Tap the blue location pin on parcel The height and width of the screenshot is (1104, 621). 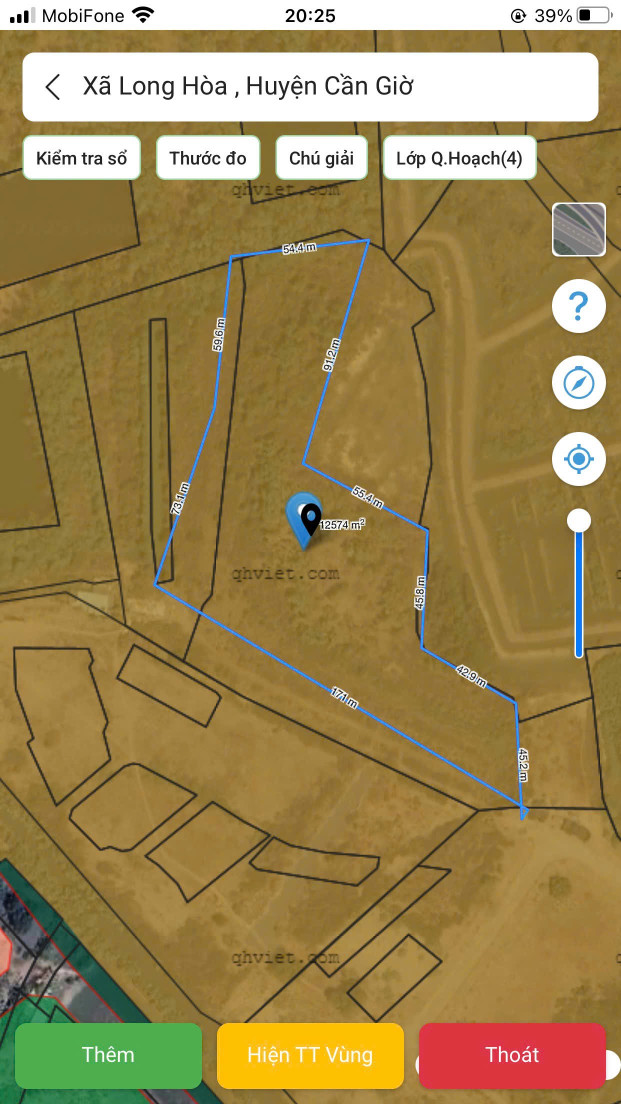303,517
